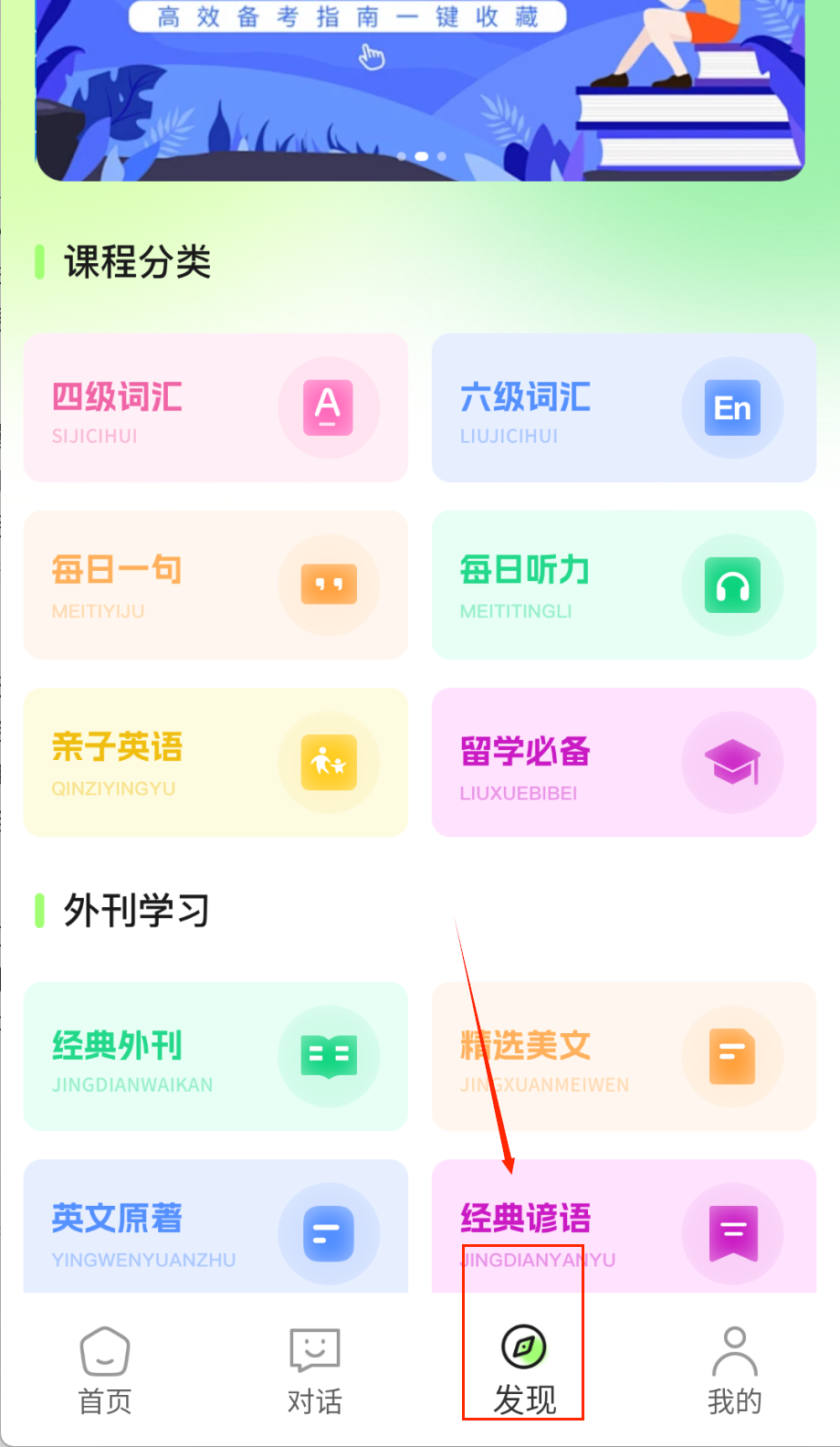
Task: Switch to the 对话 tab
Action: 315,1370
